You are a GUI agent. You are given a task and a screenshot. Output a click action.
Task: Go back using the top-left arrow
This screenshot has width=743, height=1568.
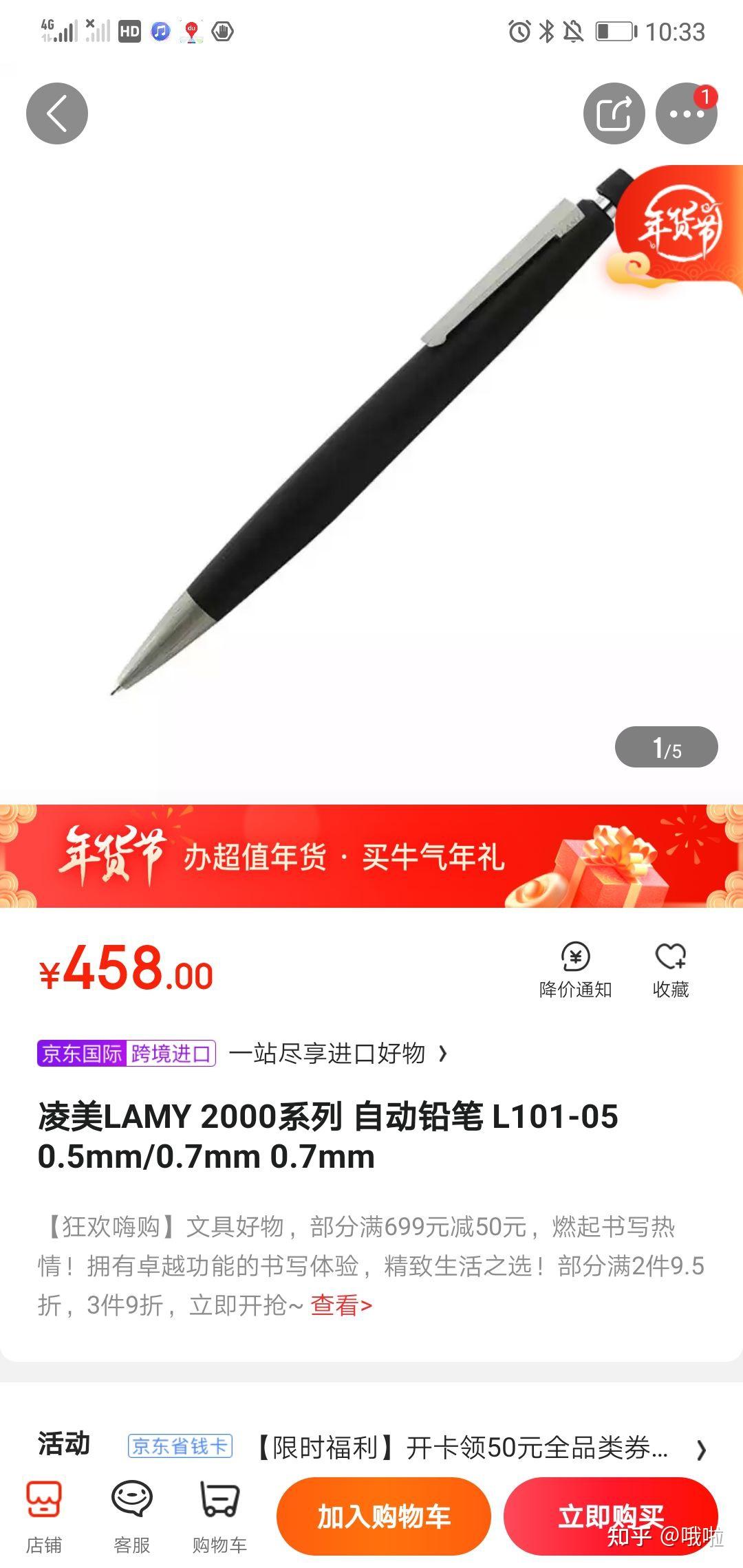(57, 113)
